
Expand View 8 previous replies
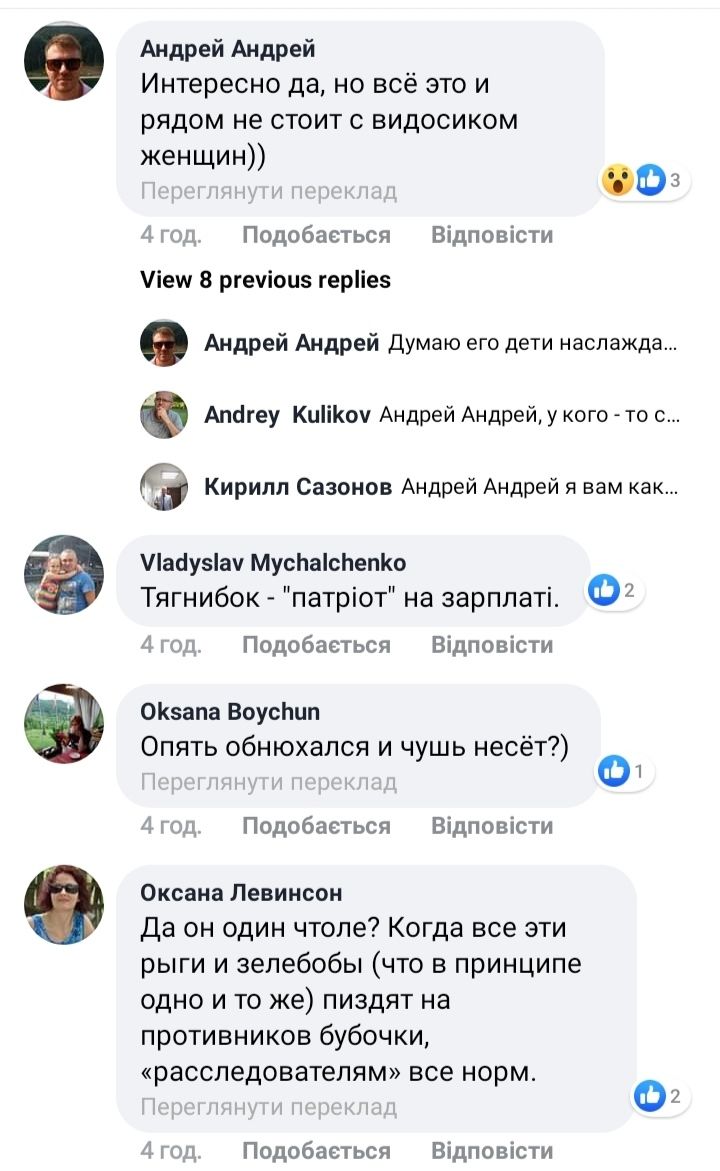click(265, 280)
